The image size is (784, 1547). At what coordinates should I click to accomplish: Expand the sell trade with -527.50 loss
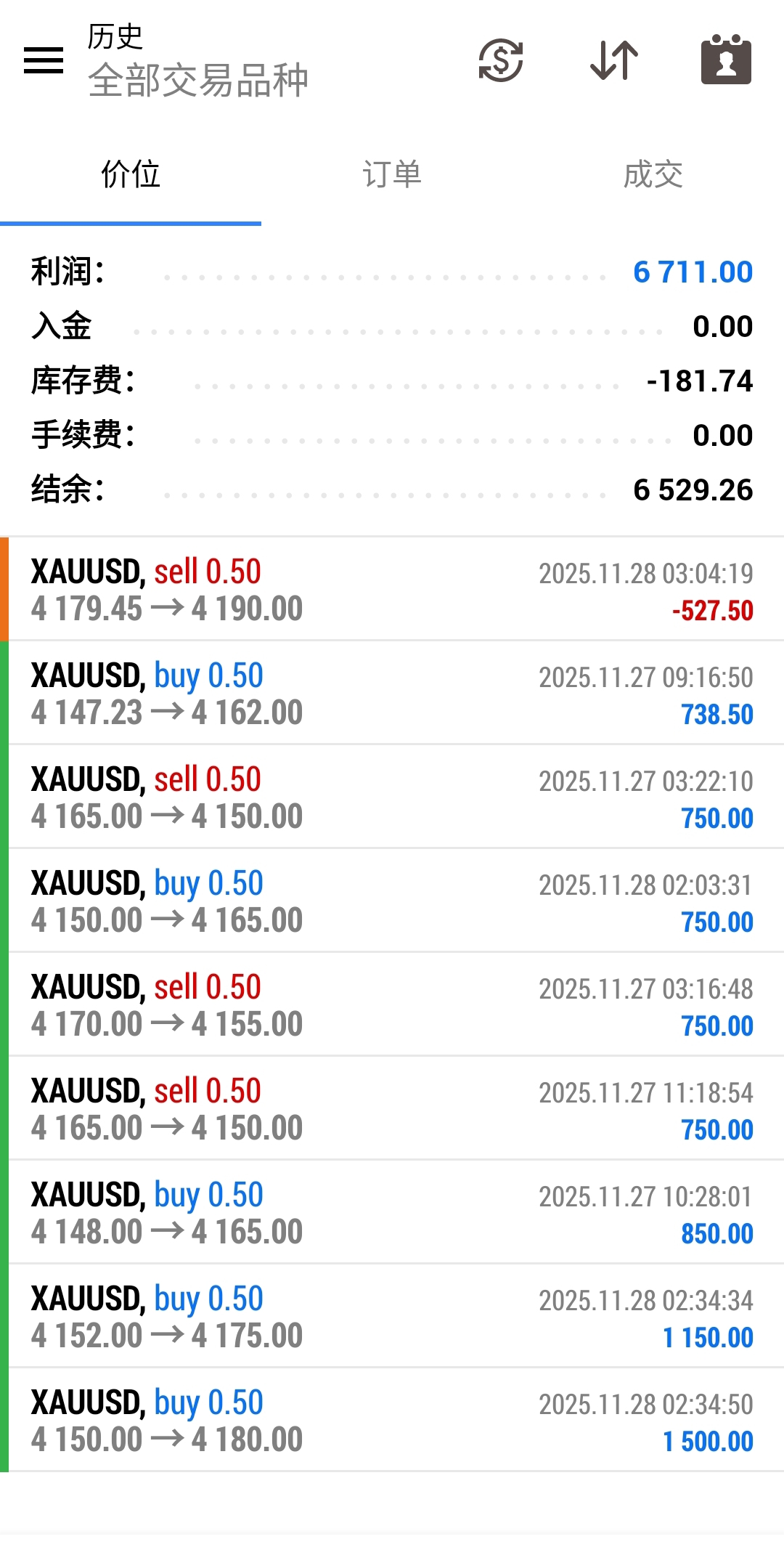coord(392,590)
